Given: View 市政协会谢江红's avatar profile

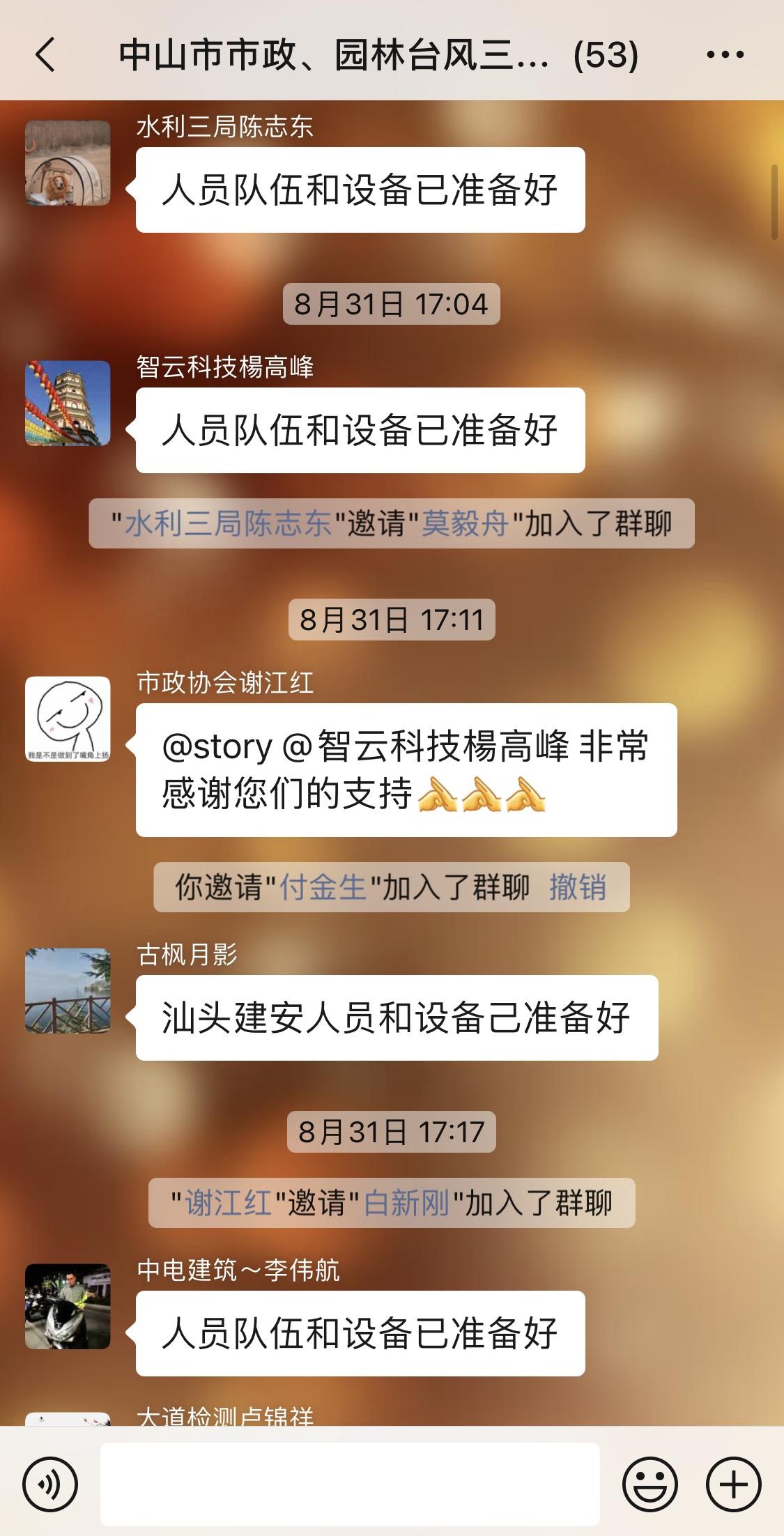Looking at the screenshot, I should coord(68,719).
